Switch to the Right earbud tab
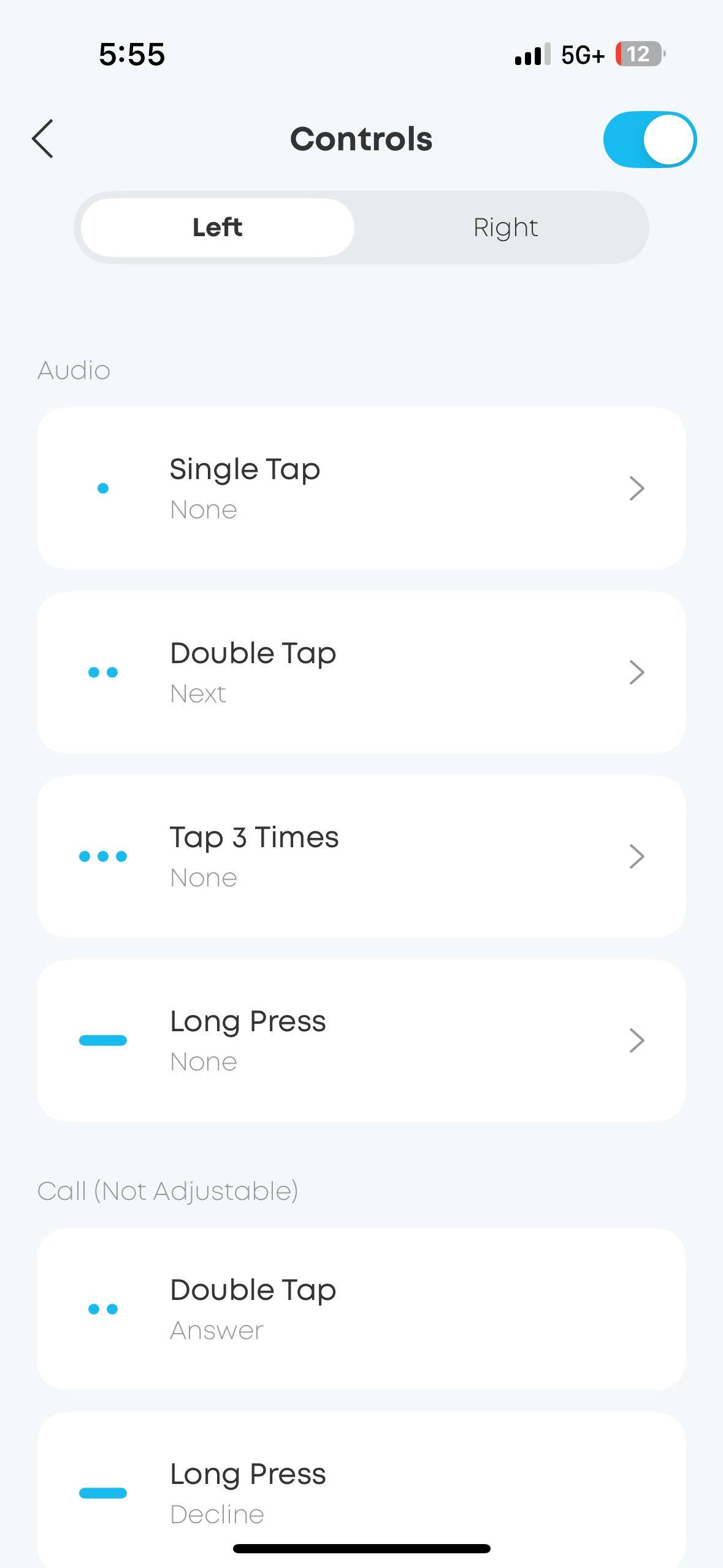The image size is (723, 1568). pos(505,228)
